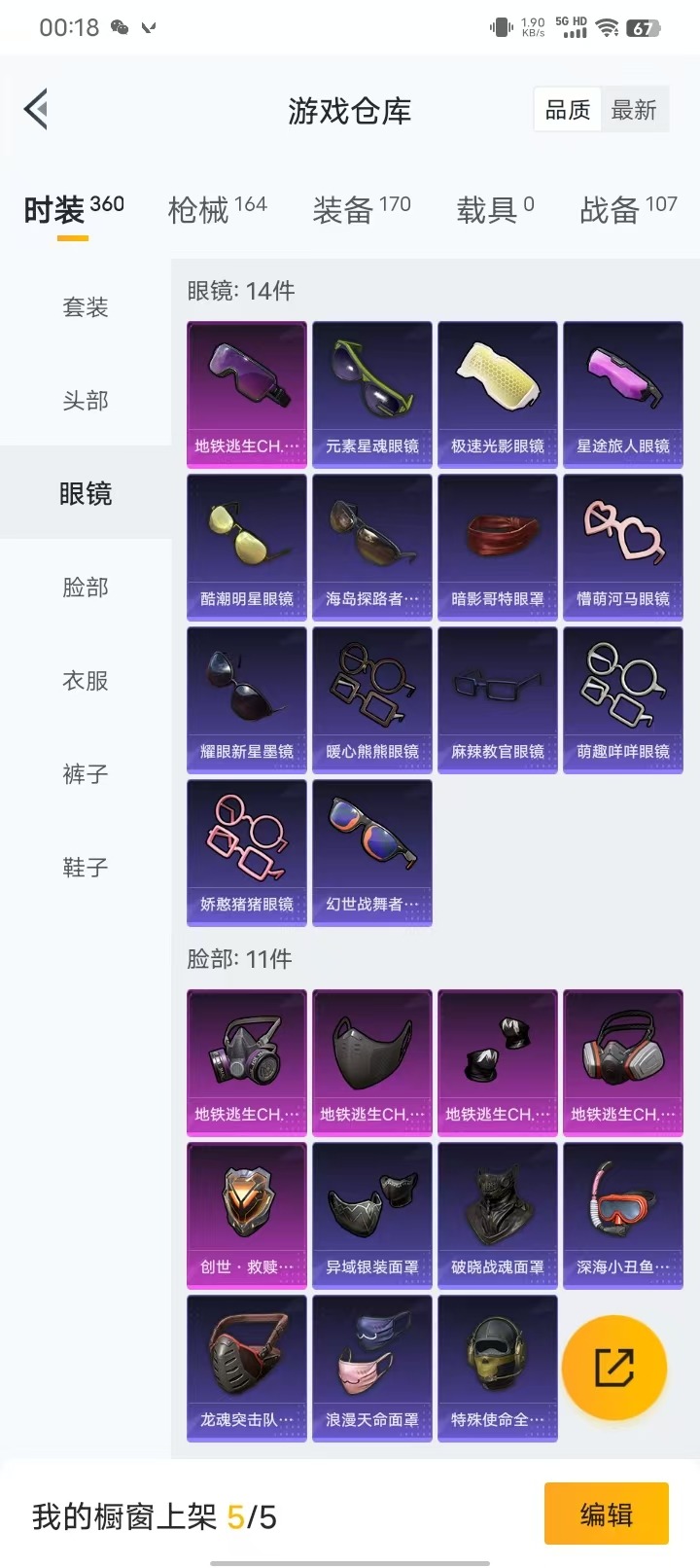
Task: Switch to the 枪械 tab
Action: tap(217, 208)
